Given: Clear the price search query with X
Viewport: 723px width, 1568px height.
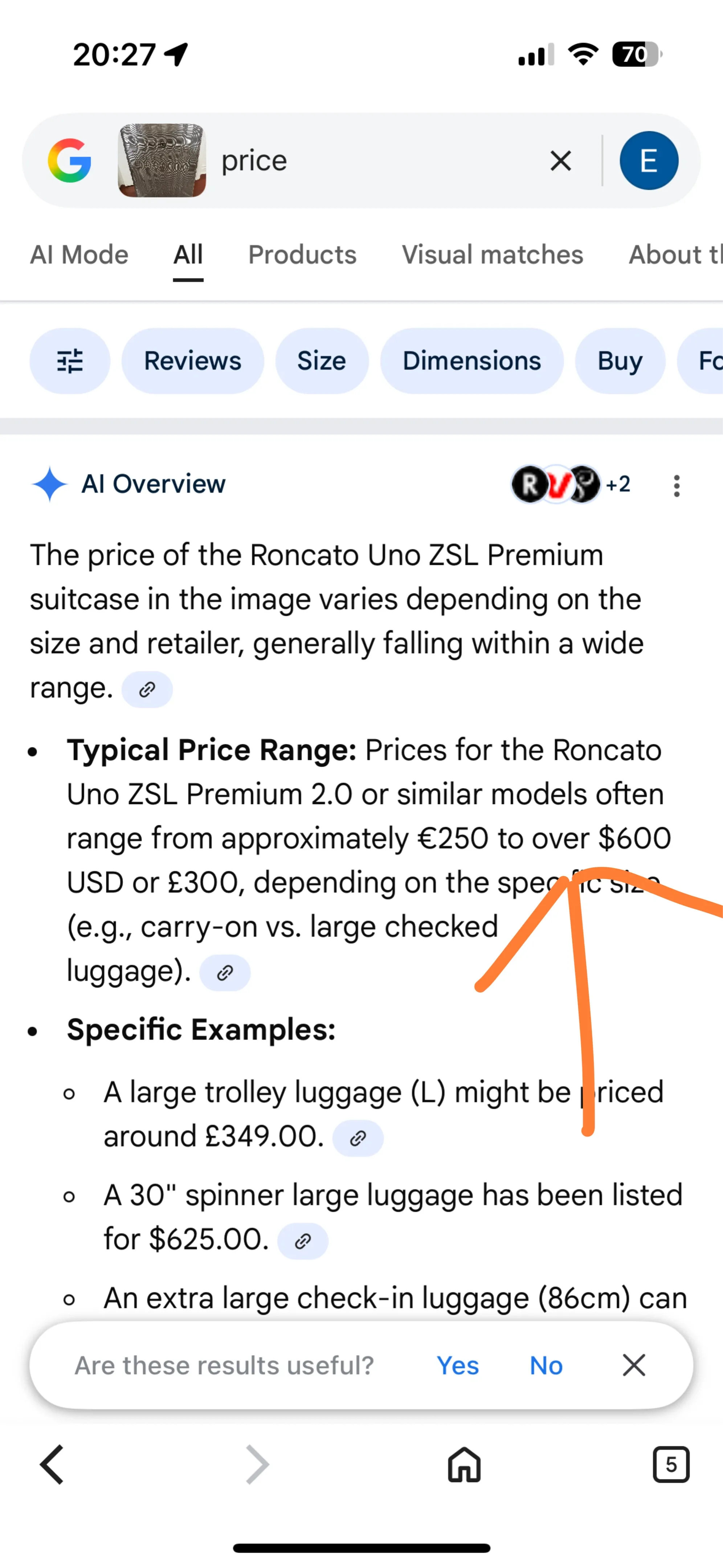Looking at the screenshot, I should tap(560, 160).
